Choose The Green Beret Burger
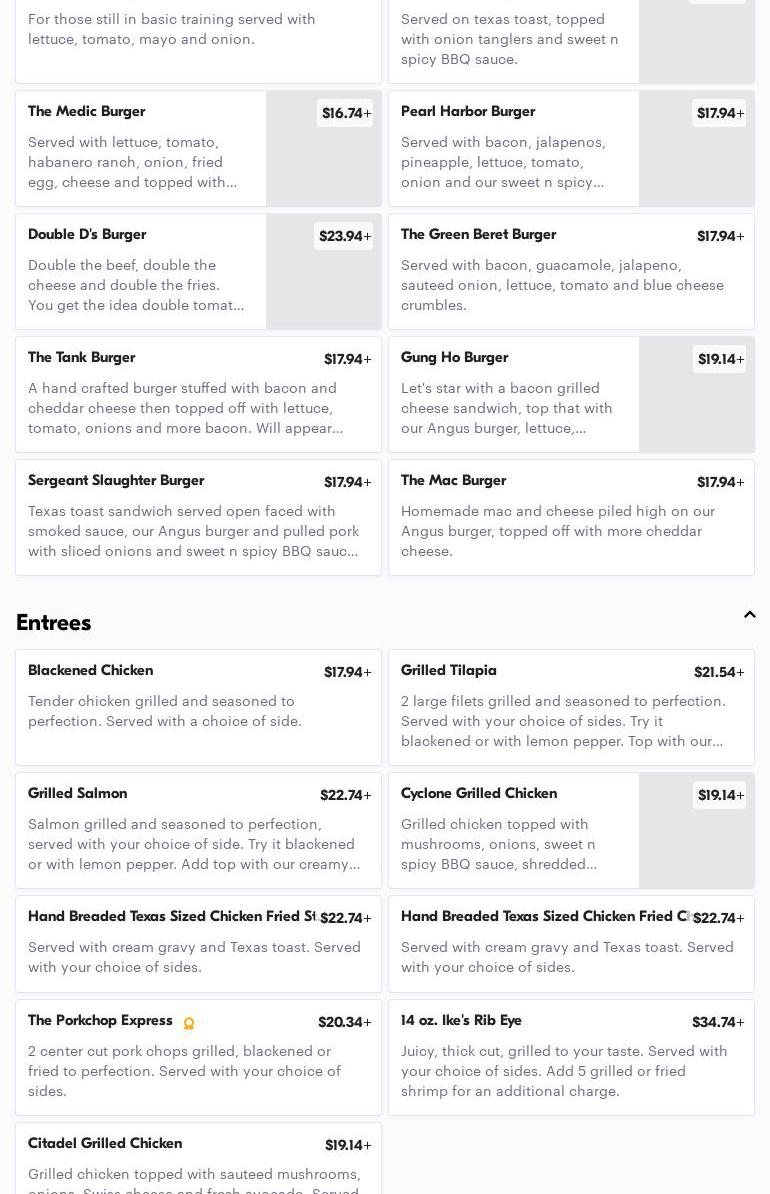 tap(570, 272)
